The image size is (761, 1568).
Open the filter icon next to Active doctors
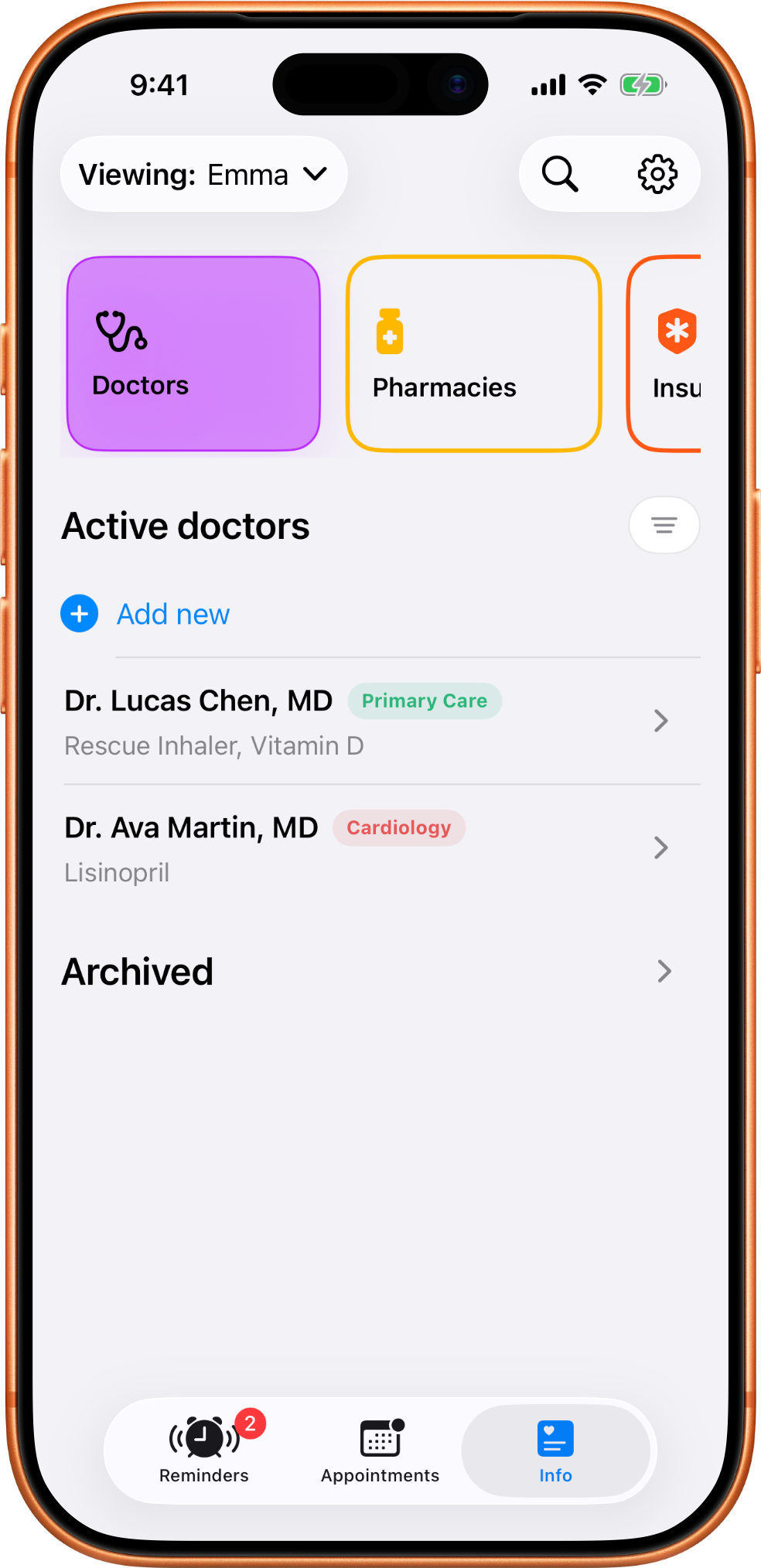[x=664, y=525]
